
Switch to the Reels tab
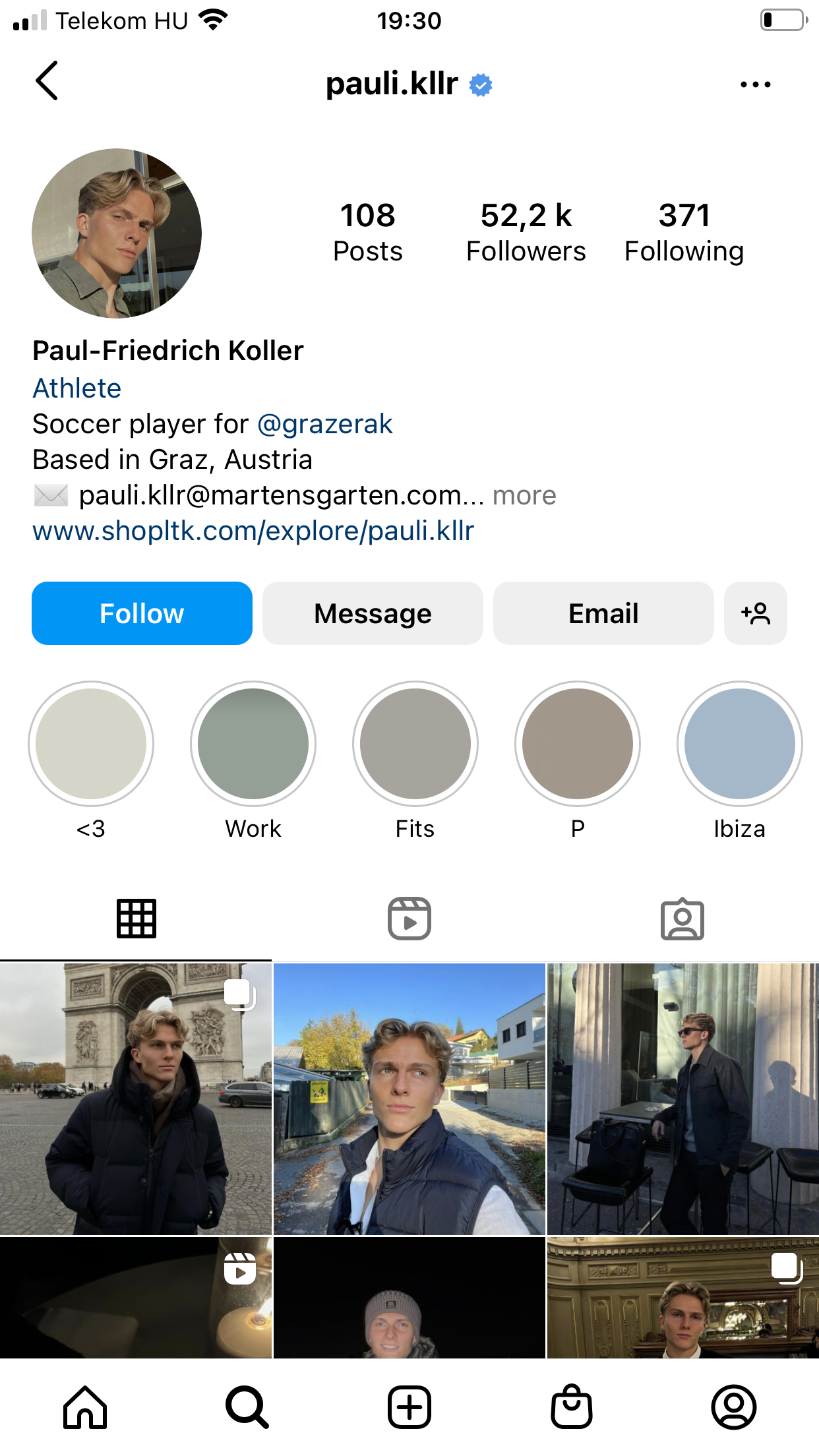click(409, 918)
